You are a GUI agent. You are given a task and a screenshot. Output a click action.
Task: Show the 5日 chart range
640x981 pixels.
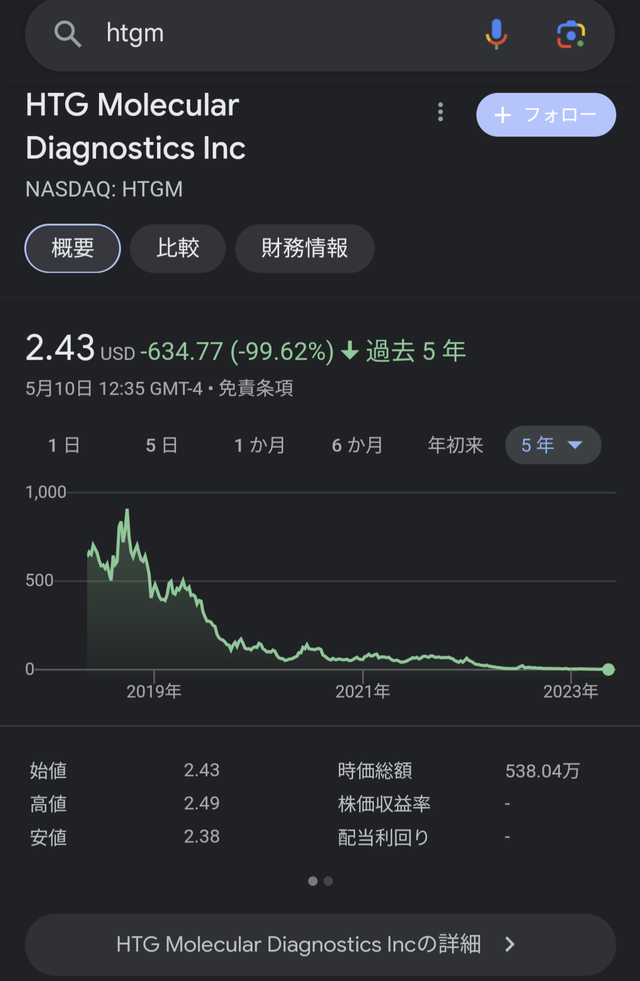pyautogui.click(x=162, y=445)
